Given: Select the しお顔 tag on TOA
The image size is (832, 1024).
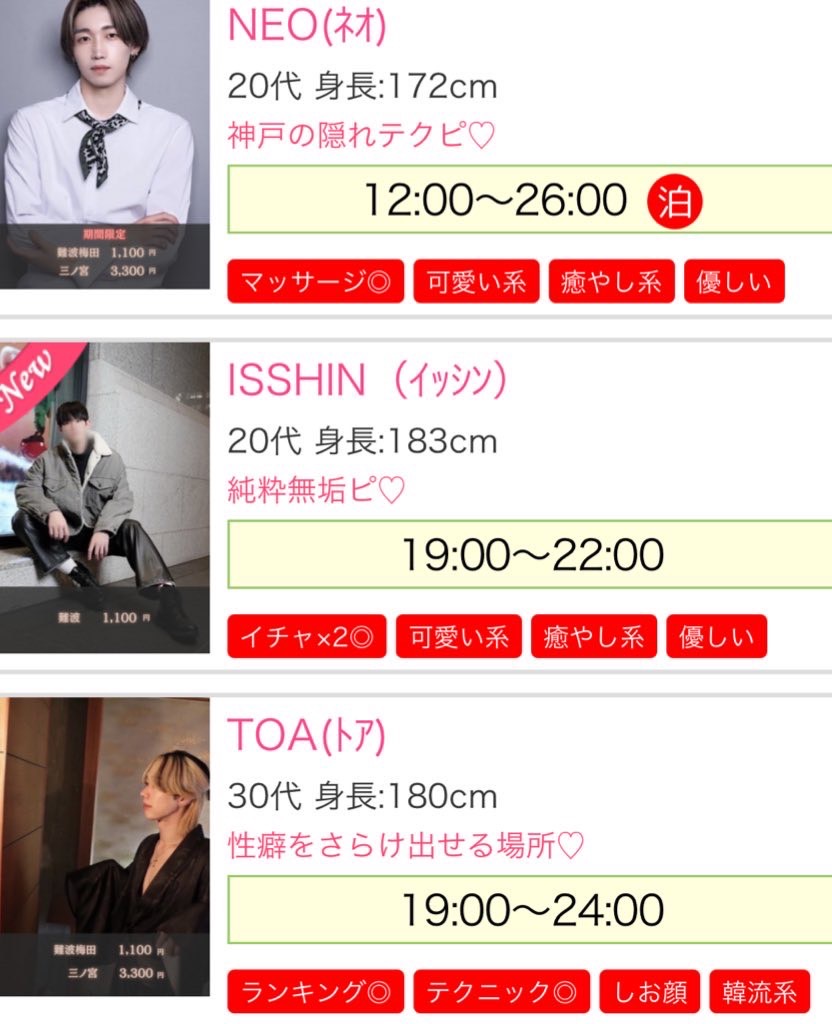Looking at the screenshot, I should pyautogui.click(x=650, y=992).
